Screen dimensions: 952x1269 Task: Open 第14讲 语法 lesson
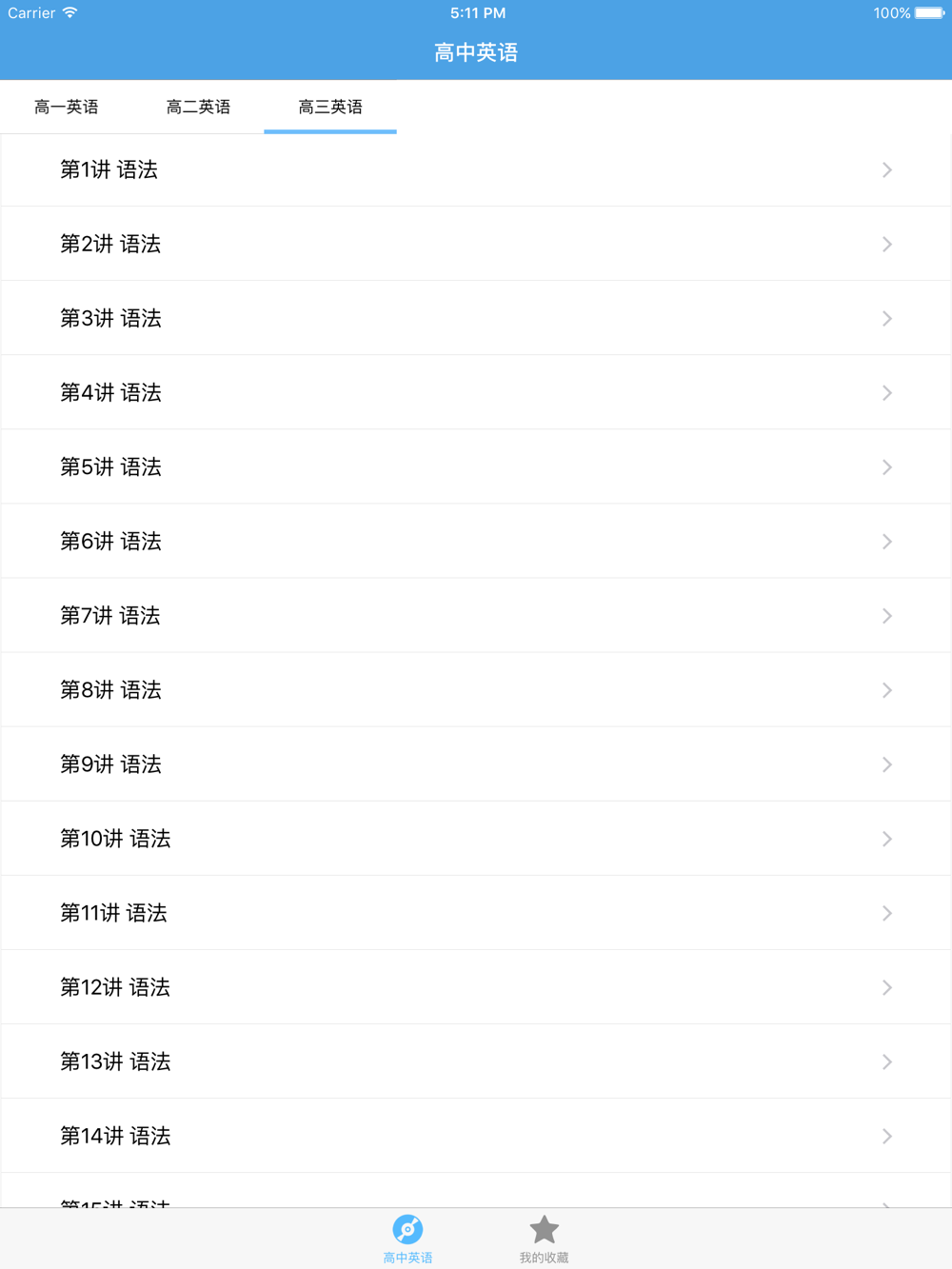[x=476, y=1136]
